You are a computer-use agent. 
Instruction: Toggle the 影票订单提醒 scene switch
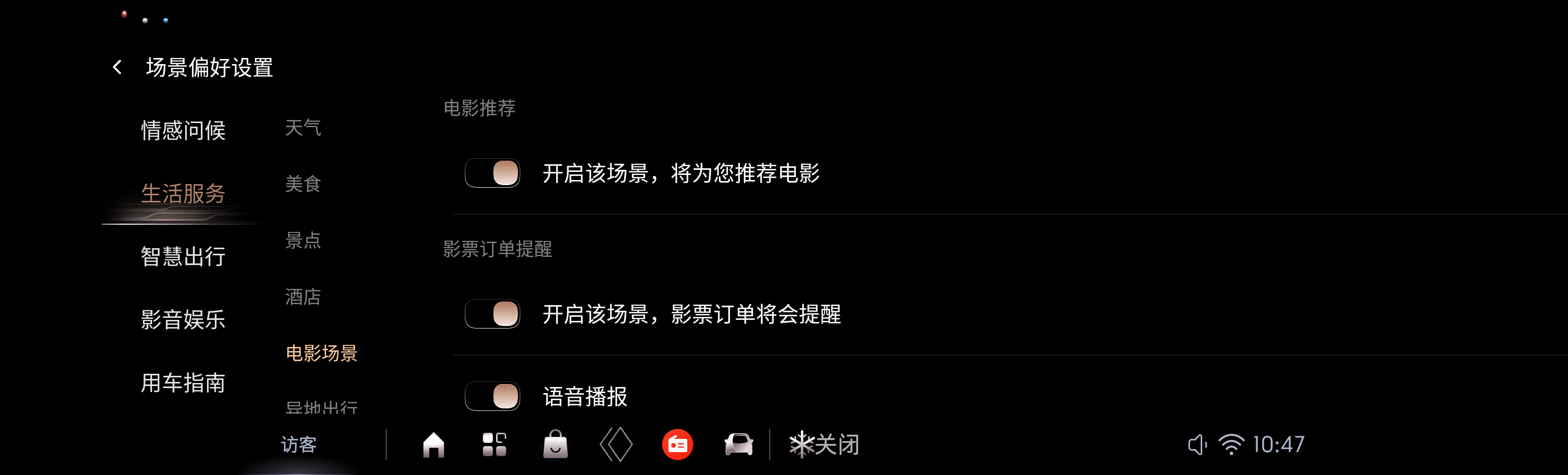coord(492,314)
